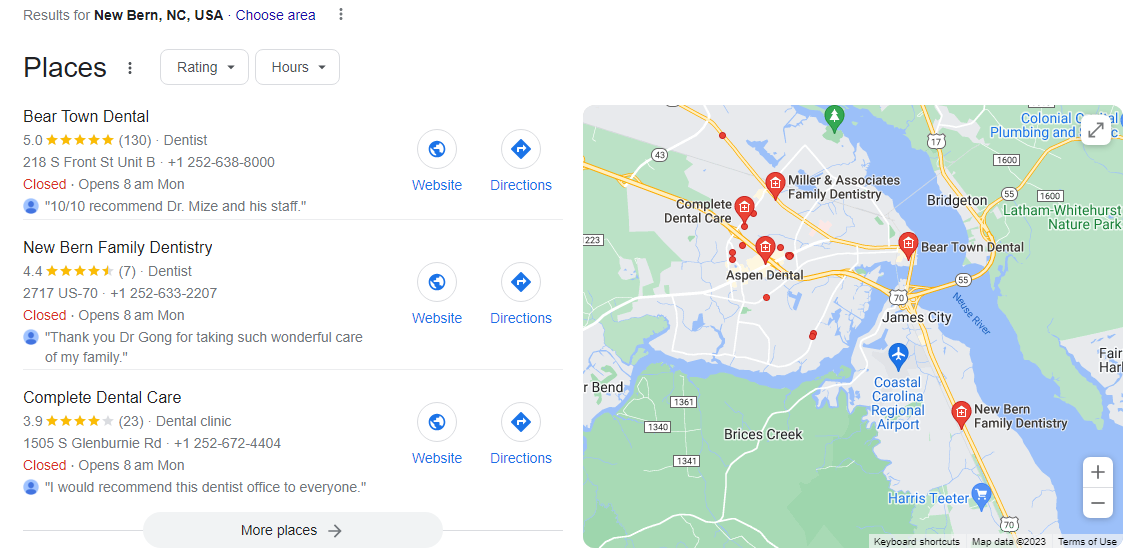Zoom in on the map

[1098, 472]
